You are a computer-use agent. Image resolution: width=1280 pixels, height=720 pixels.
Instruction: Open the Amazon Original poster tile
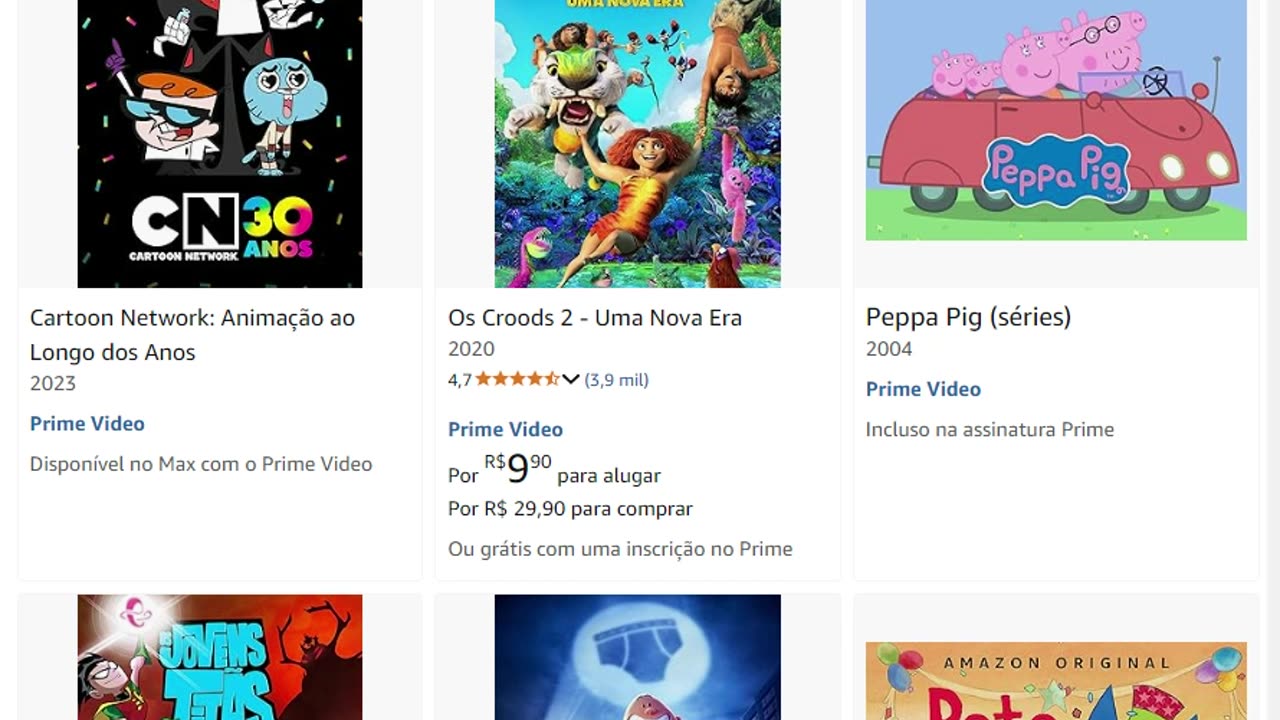pos(1055,680)
